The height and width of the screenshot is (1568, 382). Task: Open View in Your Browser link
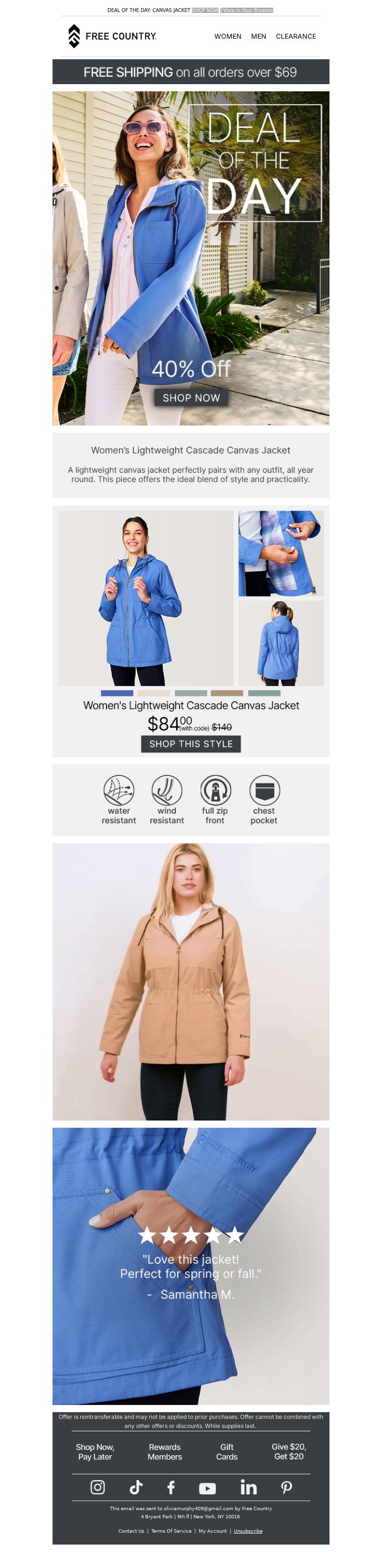click(x=247, y=11)
